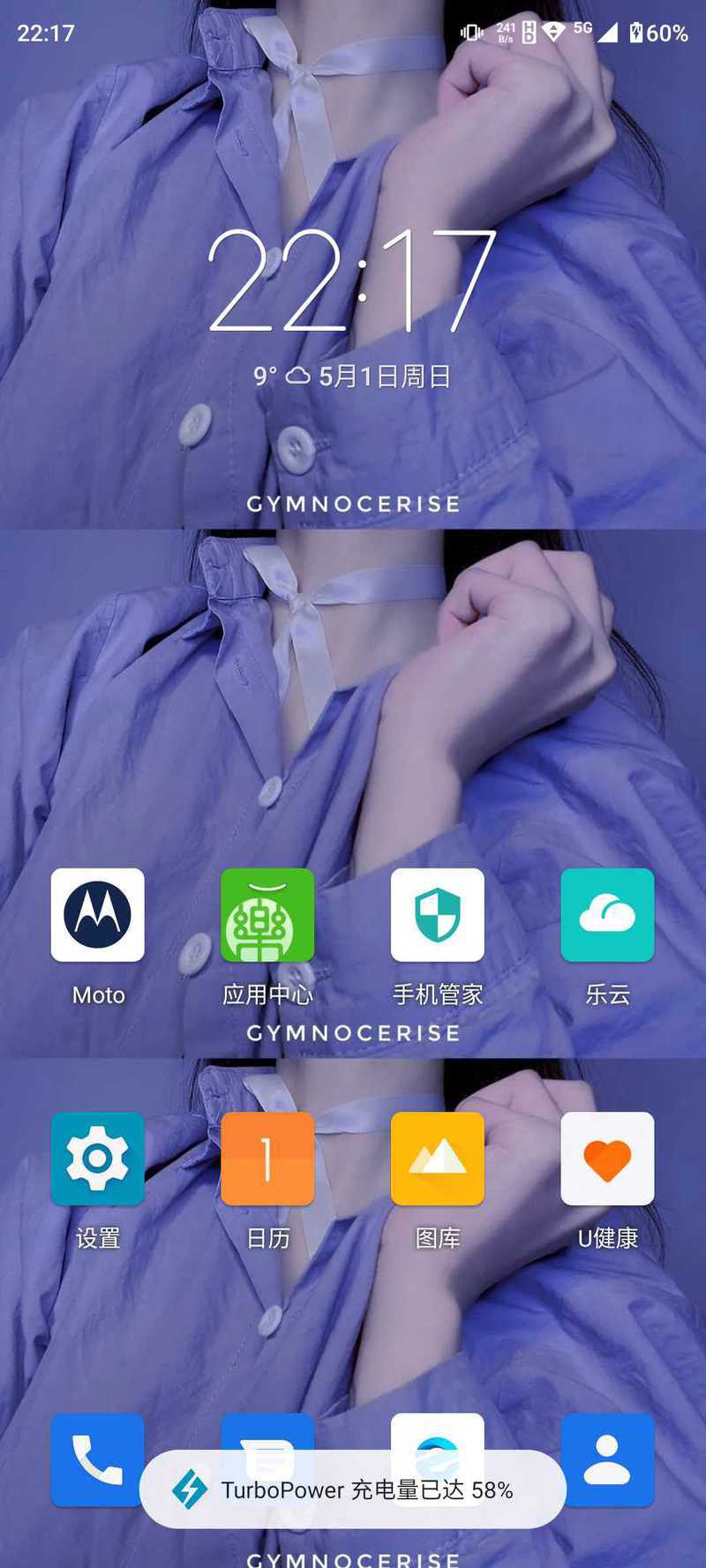Open the phone dialer in dock
Screen dimensions: 706x1568
tap(98, 1460)
